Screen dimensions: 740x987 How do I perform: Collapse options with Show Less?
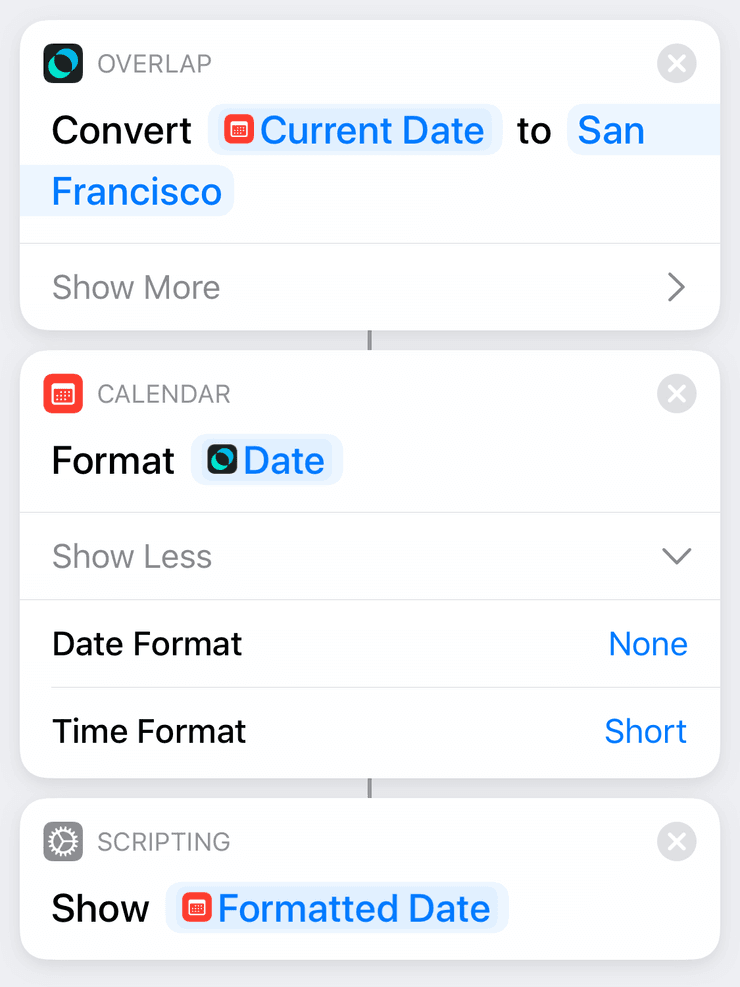[131, 556]
